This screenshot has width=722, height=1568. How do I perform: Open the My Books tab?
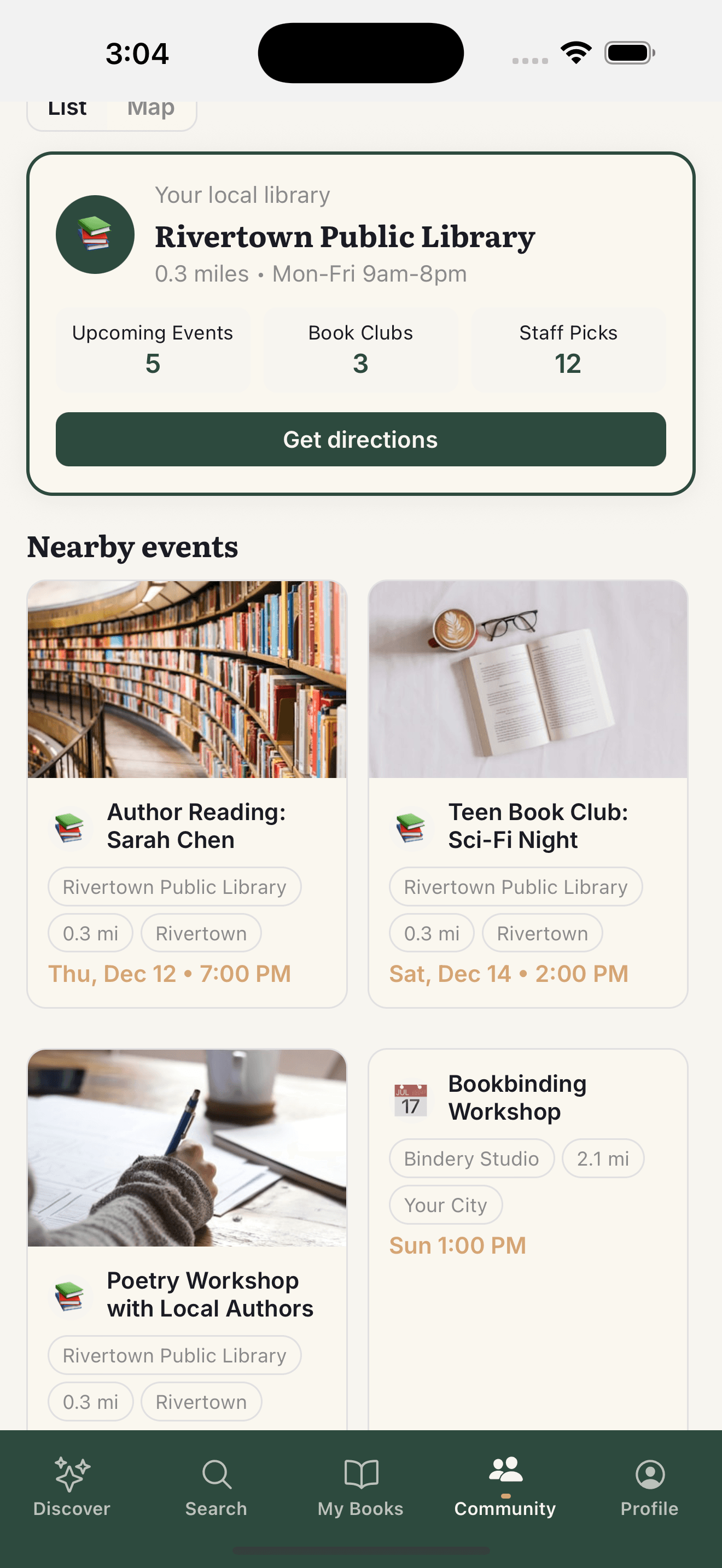point(360,1487)
